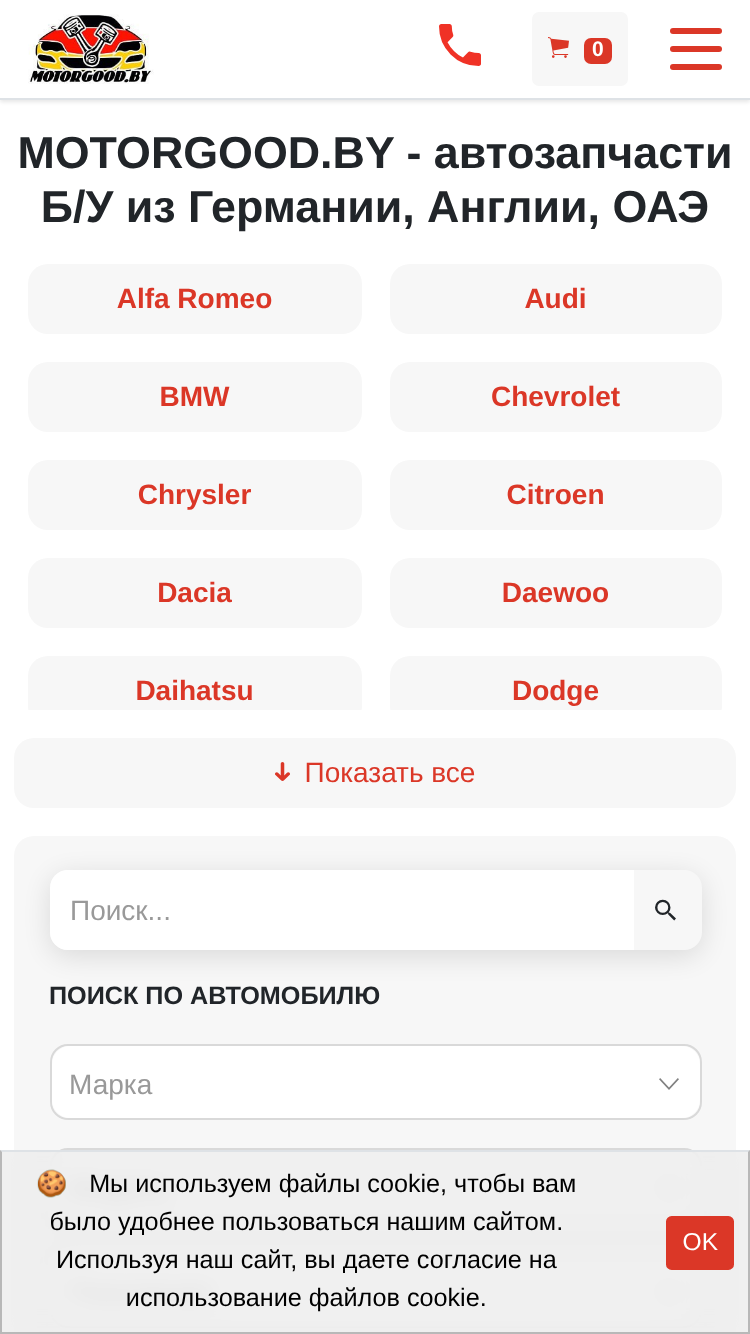Open the hamburger menu
Viewport: 750px width, 1334px height.
click(x=696, y=49)
